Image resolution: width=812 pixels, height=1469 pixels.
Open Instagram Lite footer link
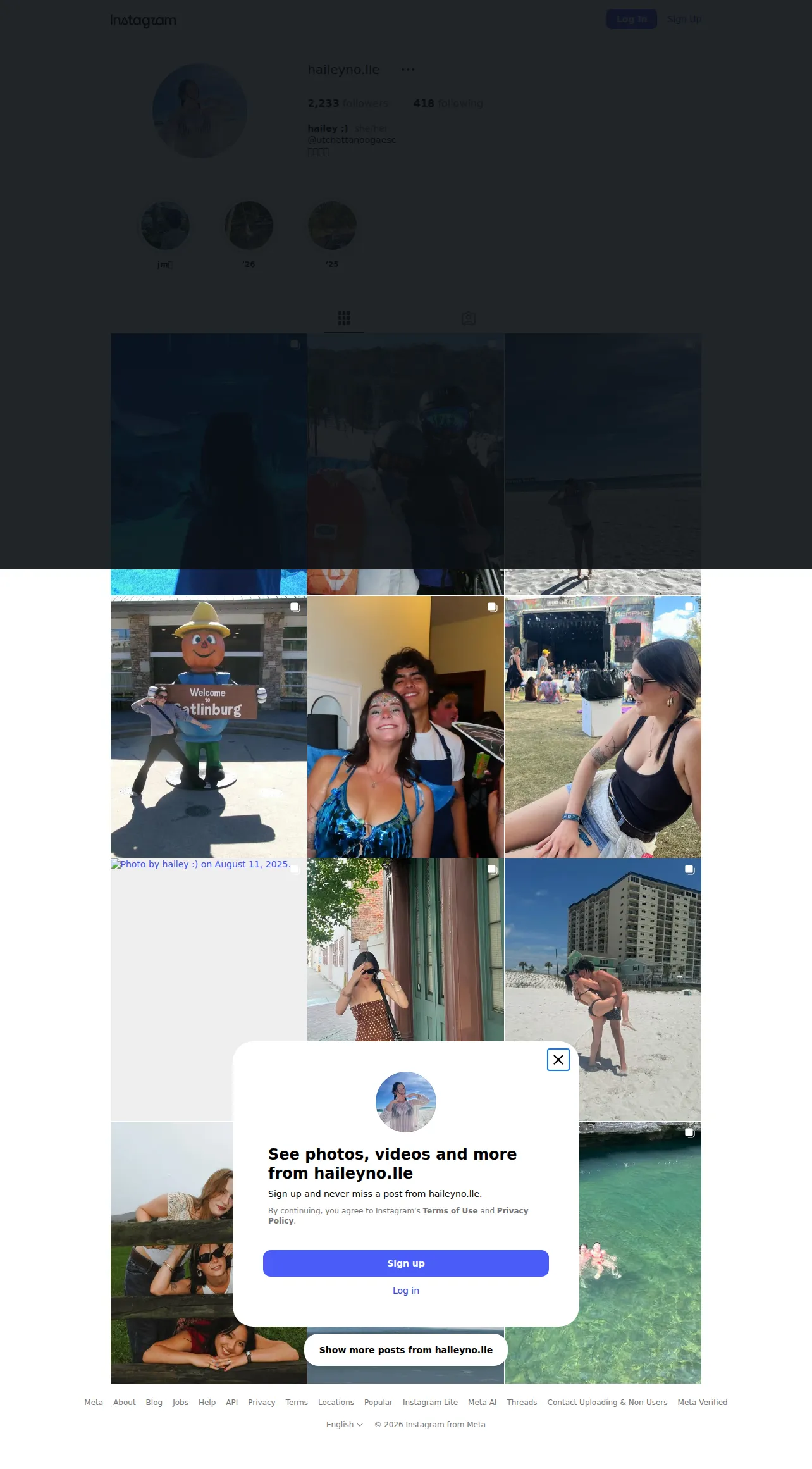430,1402
